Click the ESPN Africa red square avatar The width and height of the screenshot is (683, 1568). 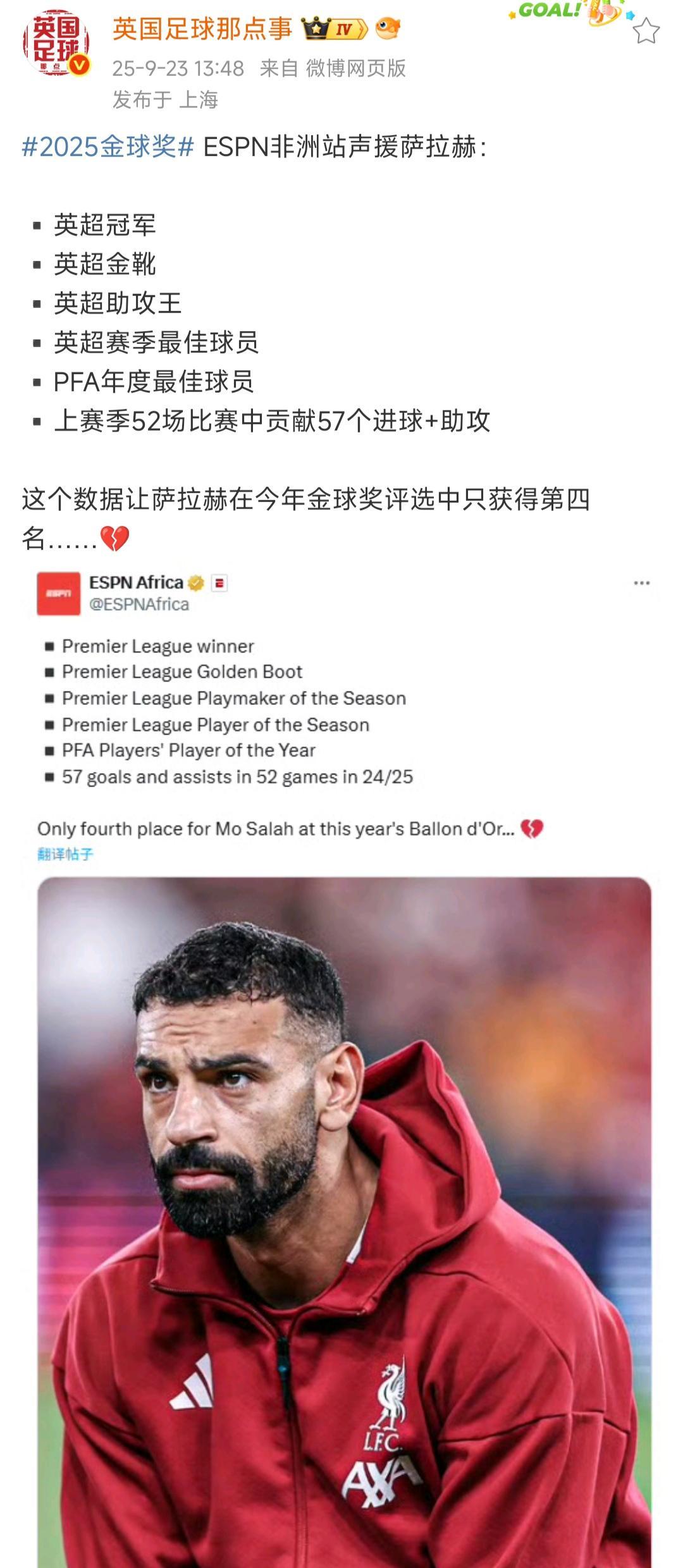59,594
